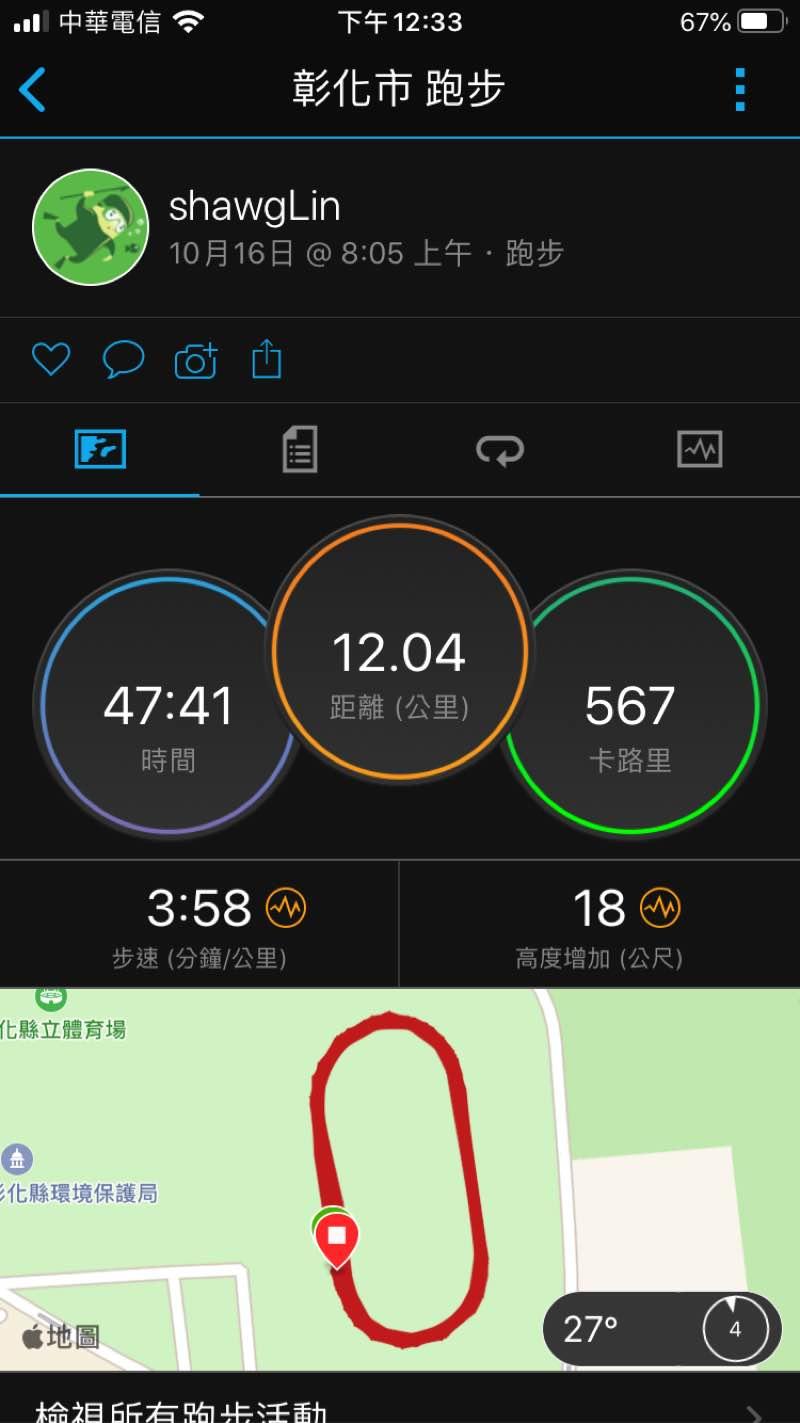Open comments on this activity
This screenshot has width=800, height=1423.
(123, 360)
